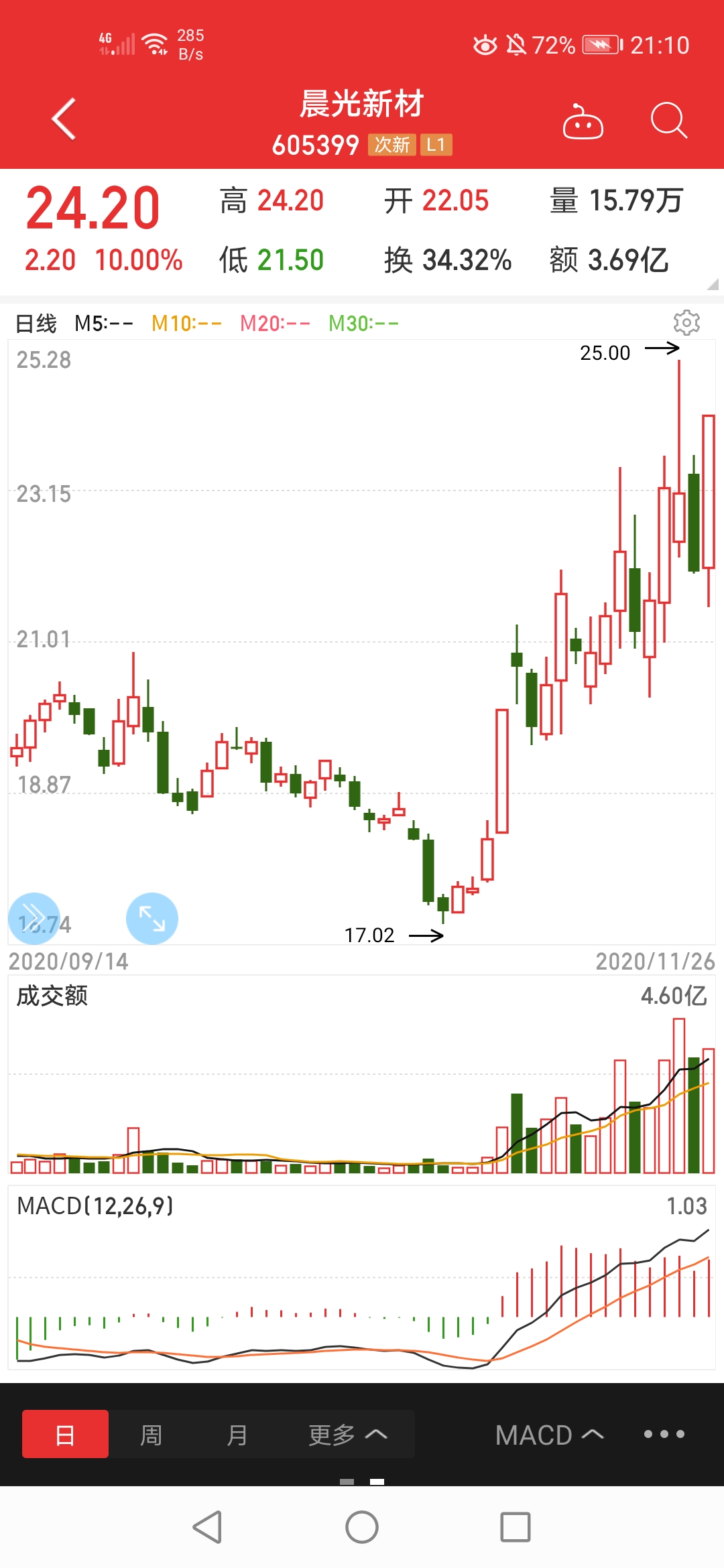This screenshot has width=724, height=1568.
Task: Open the three-dot more options
Action: [664, 1434]
